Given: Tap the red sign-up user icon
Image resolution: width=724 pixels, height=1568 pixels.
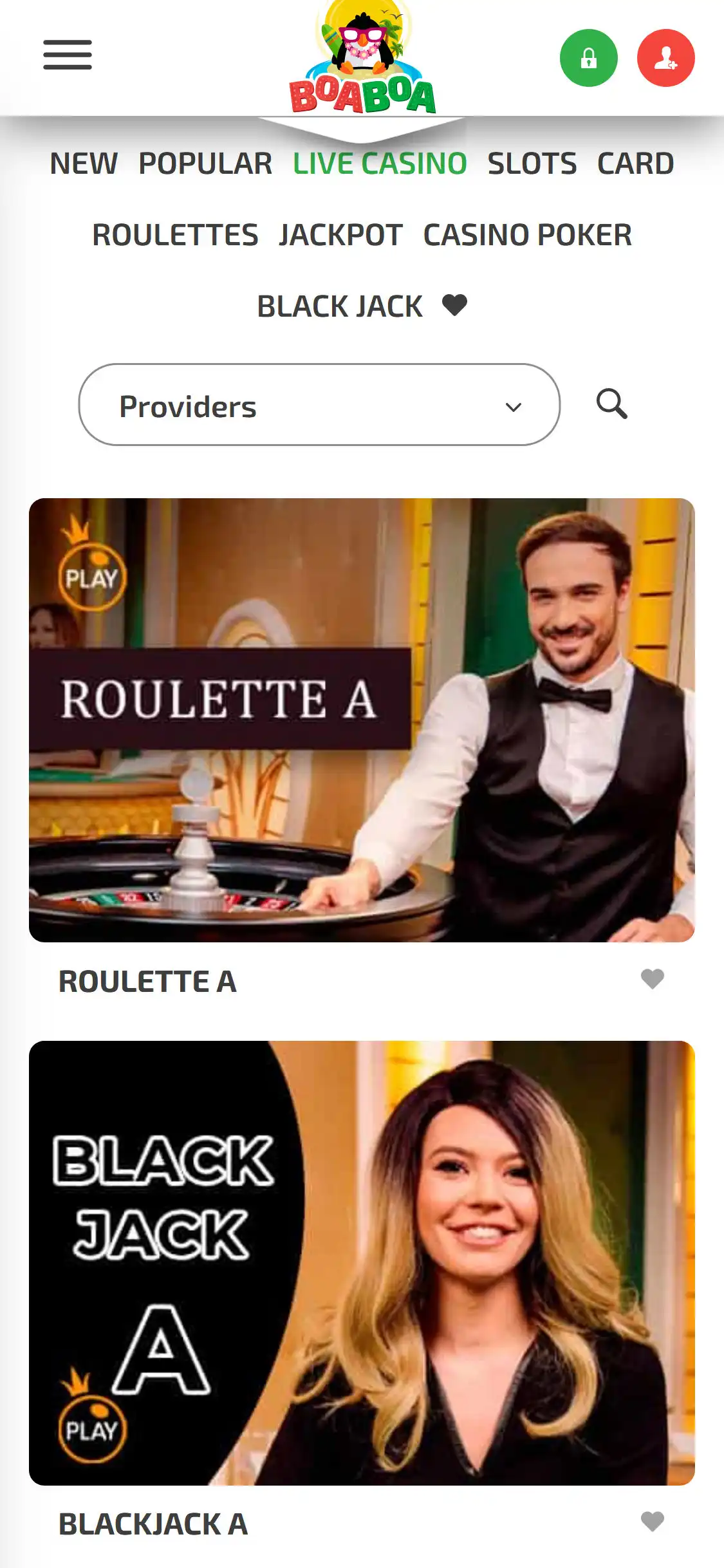Looking at the screenshot, I should point(665,58).
